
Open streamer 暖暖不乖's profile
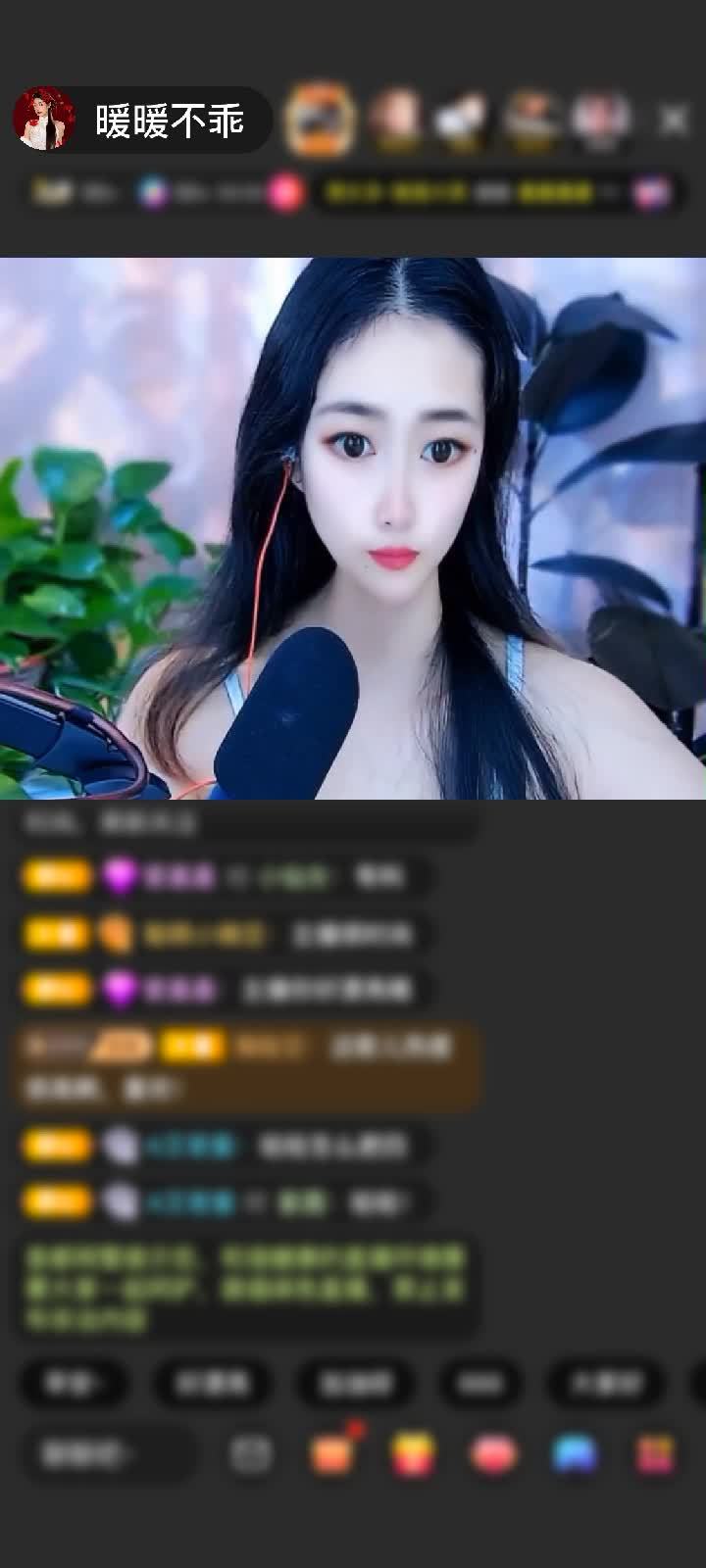44,120
